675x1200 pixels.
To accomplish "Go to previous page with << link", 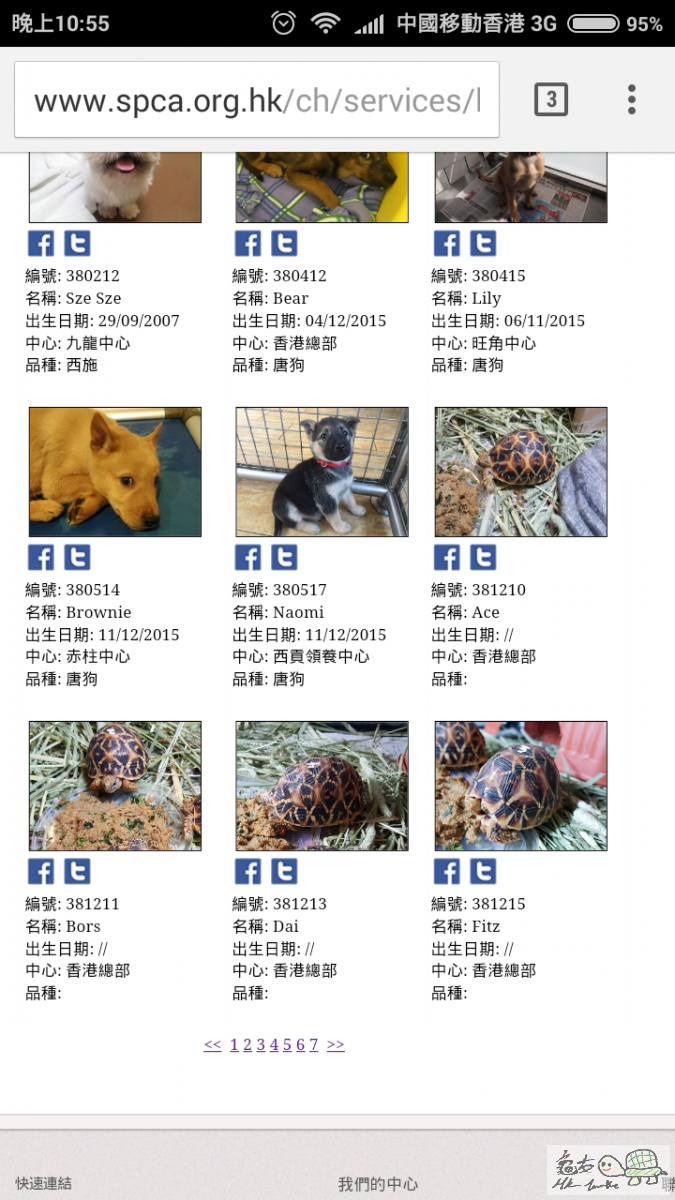I will (212, 1045).
